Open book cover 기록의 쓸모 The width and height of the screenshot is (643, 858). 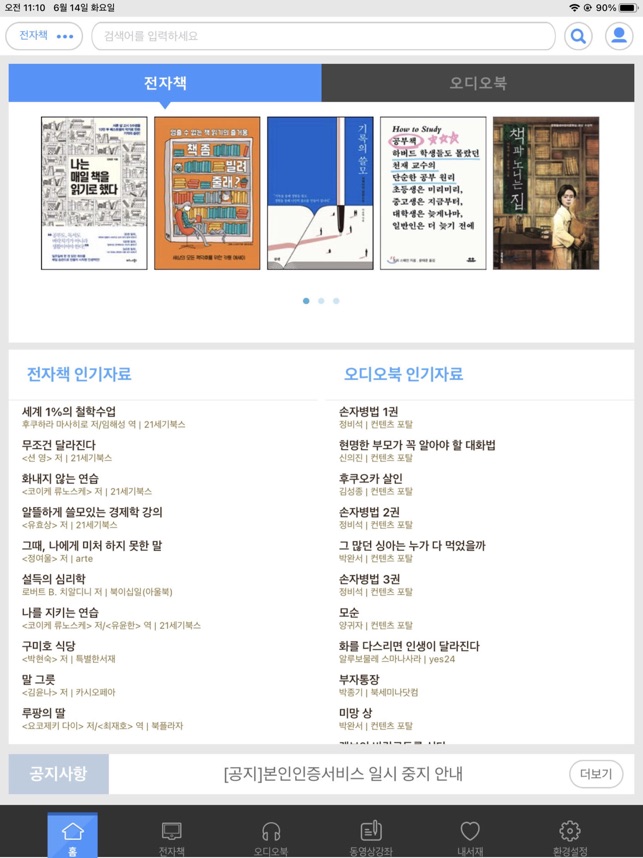click(x=320, y=193)
